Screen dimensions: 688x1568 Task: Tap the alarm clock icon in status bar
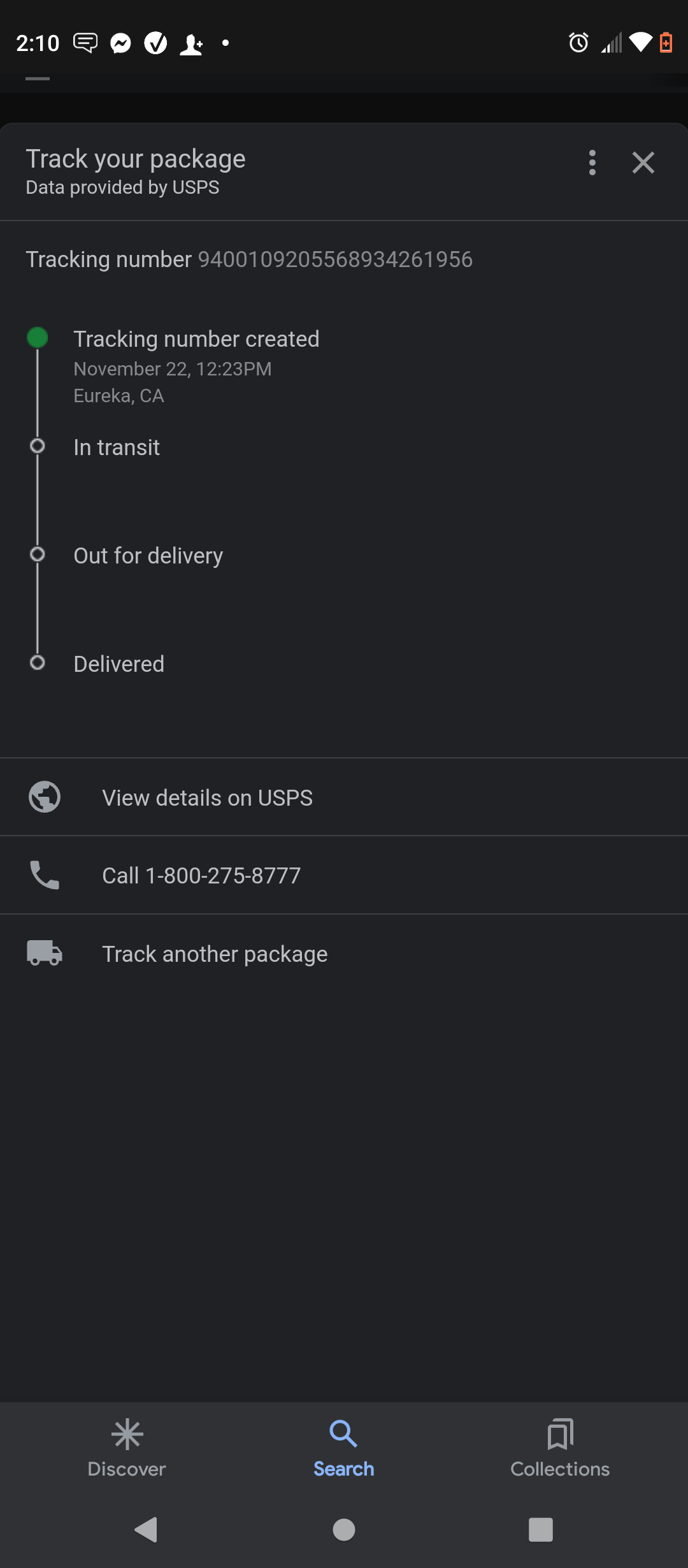[577, 42]
